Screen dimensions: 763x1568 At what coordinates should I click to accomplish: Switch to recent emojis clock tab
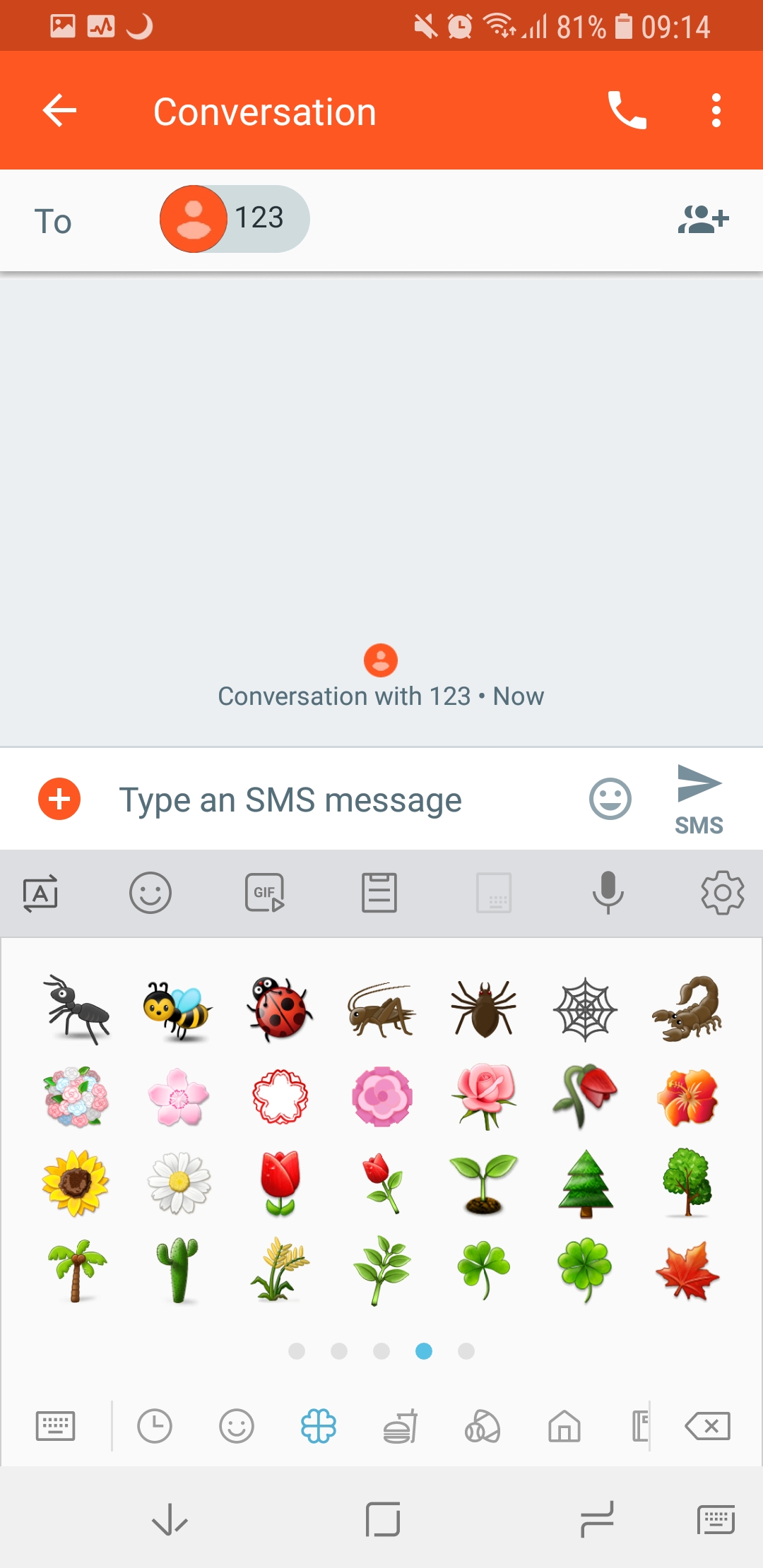coord(155,1426)
